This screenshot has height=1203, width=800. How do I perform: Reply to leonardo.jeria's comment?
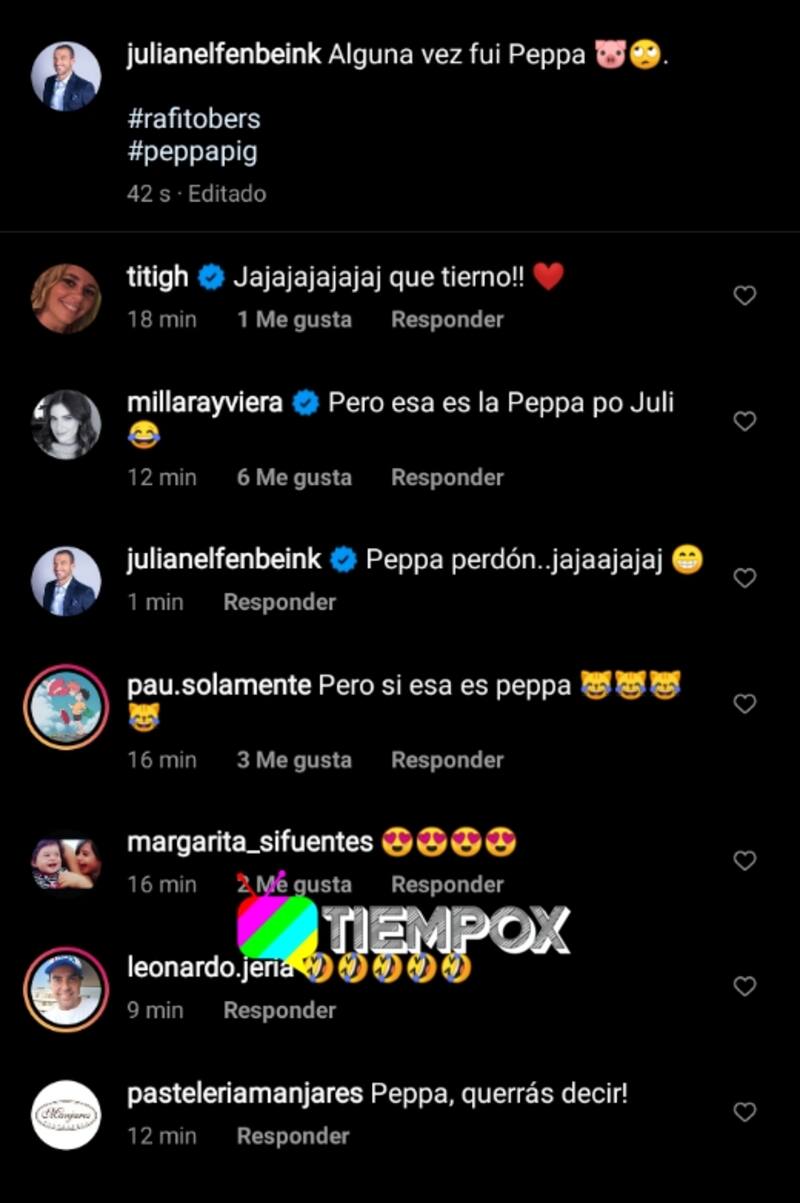click(x=279, y=1010)
